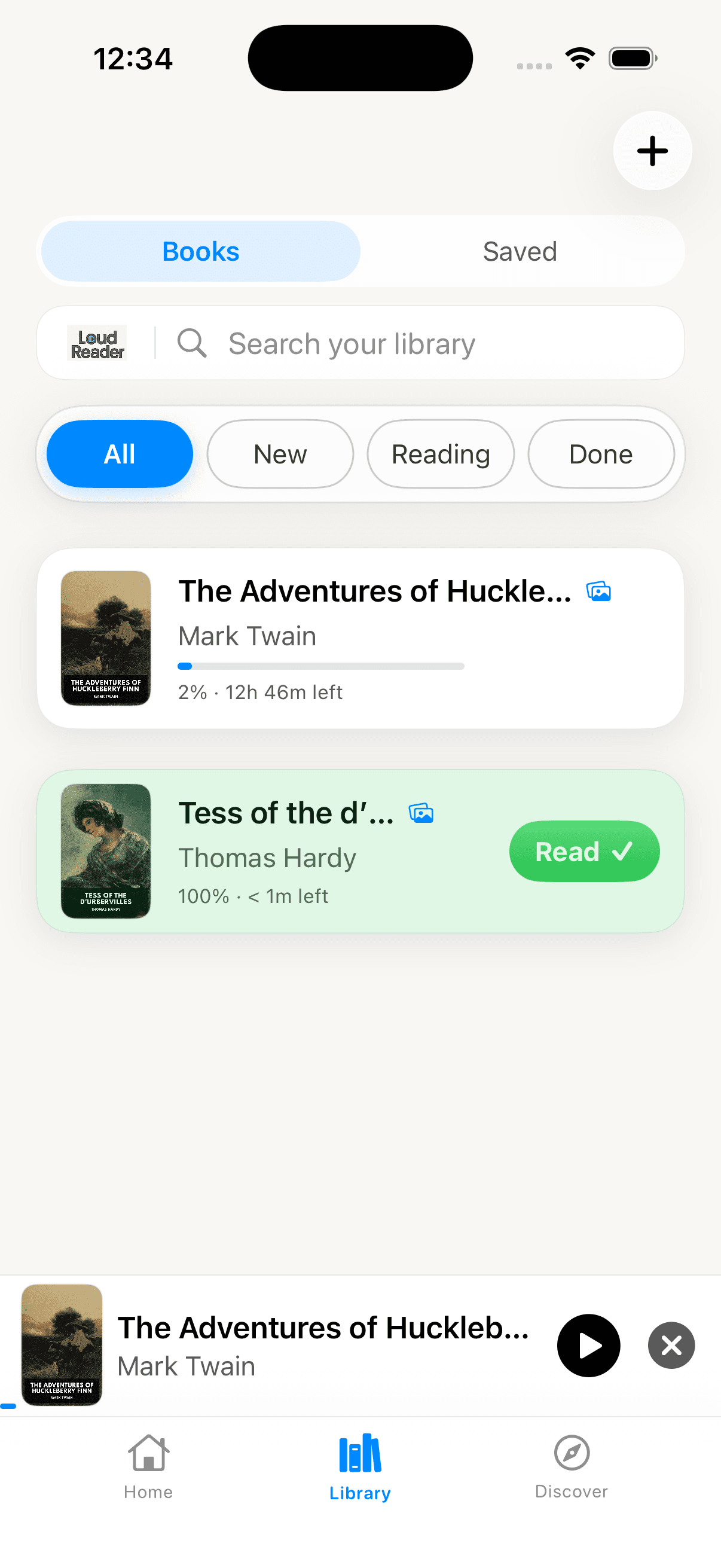Dismiss the mini player
The width and height of the screenshot is (721, 1568).
pos(671,1344)
